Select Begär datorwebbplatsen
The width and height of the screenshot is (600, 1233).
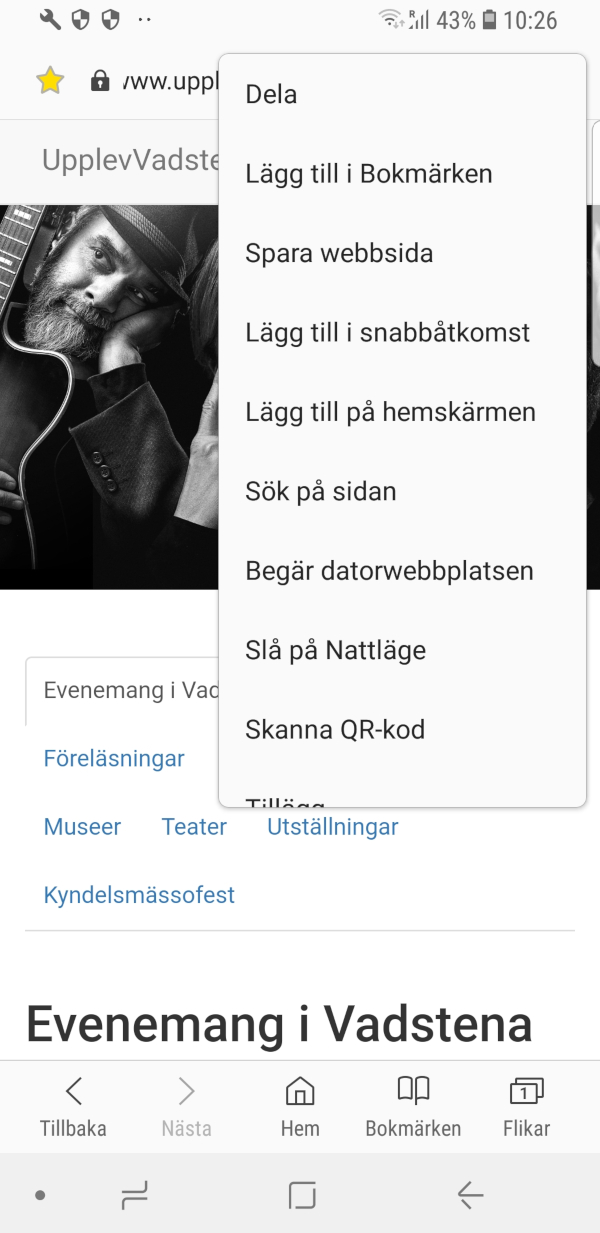click(x=402, y=571)
